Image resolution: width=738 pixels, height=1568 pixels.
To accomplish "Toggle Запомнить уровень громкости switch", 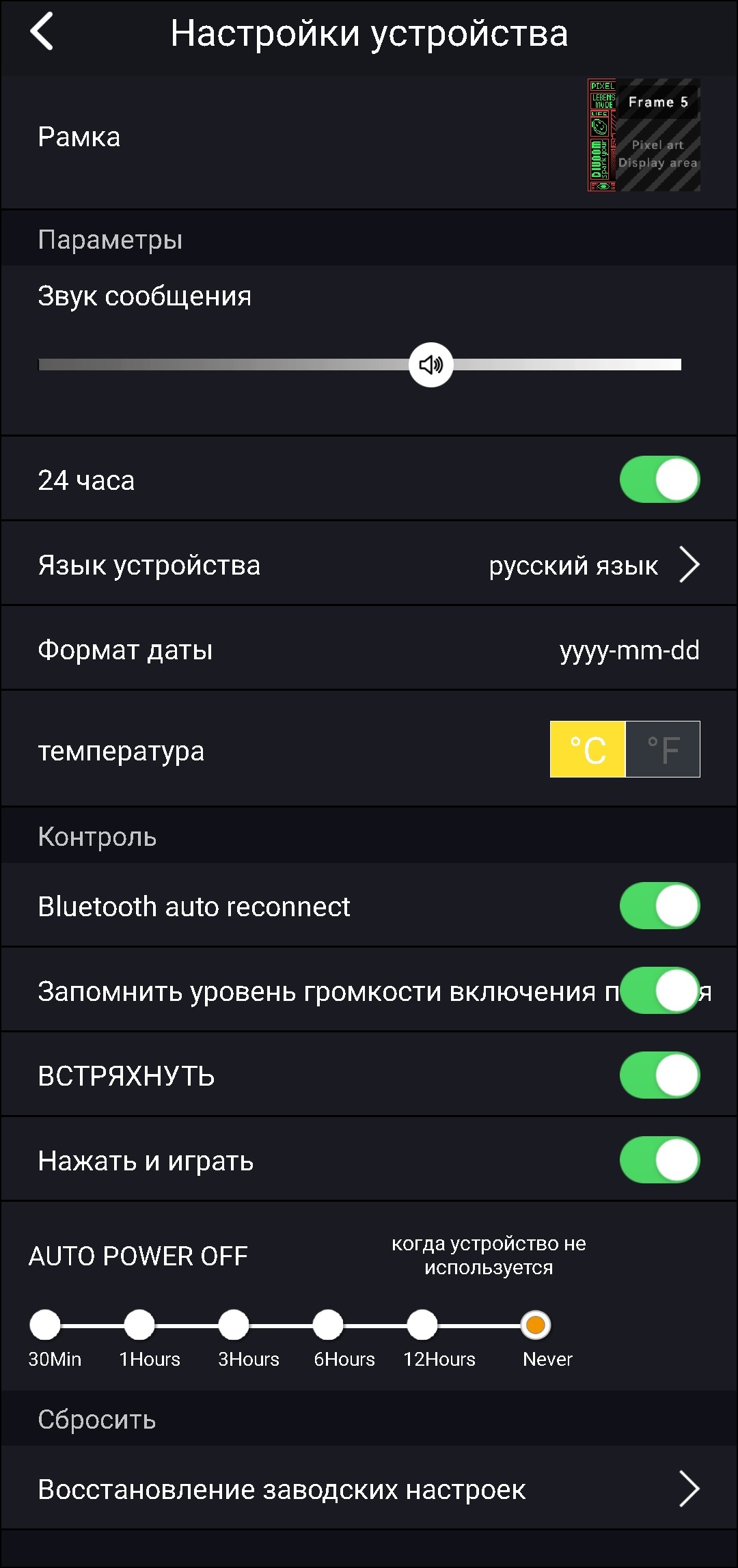I will point(659,991).
